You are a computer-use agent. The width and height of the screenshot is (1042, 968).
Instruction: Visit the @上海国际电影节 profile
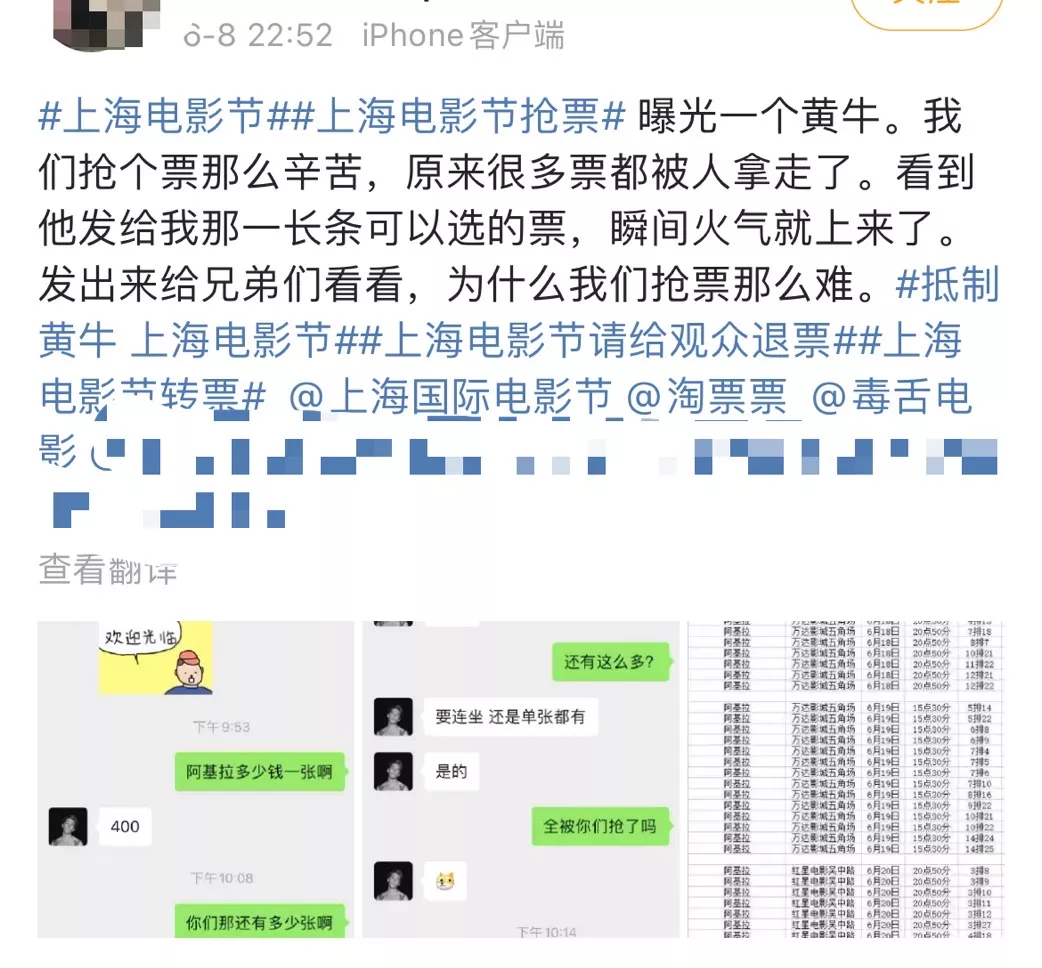tap(448, 398)
